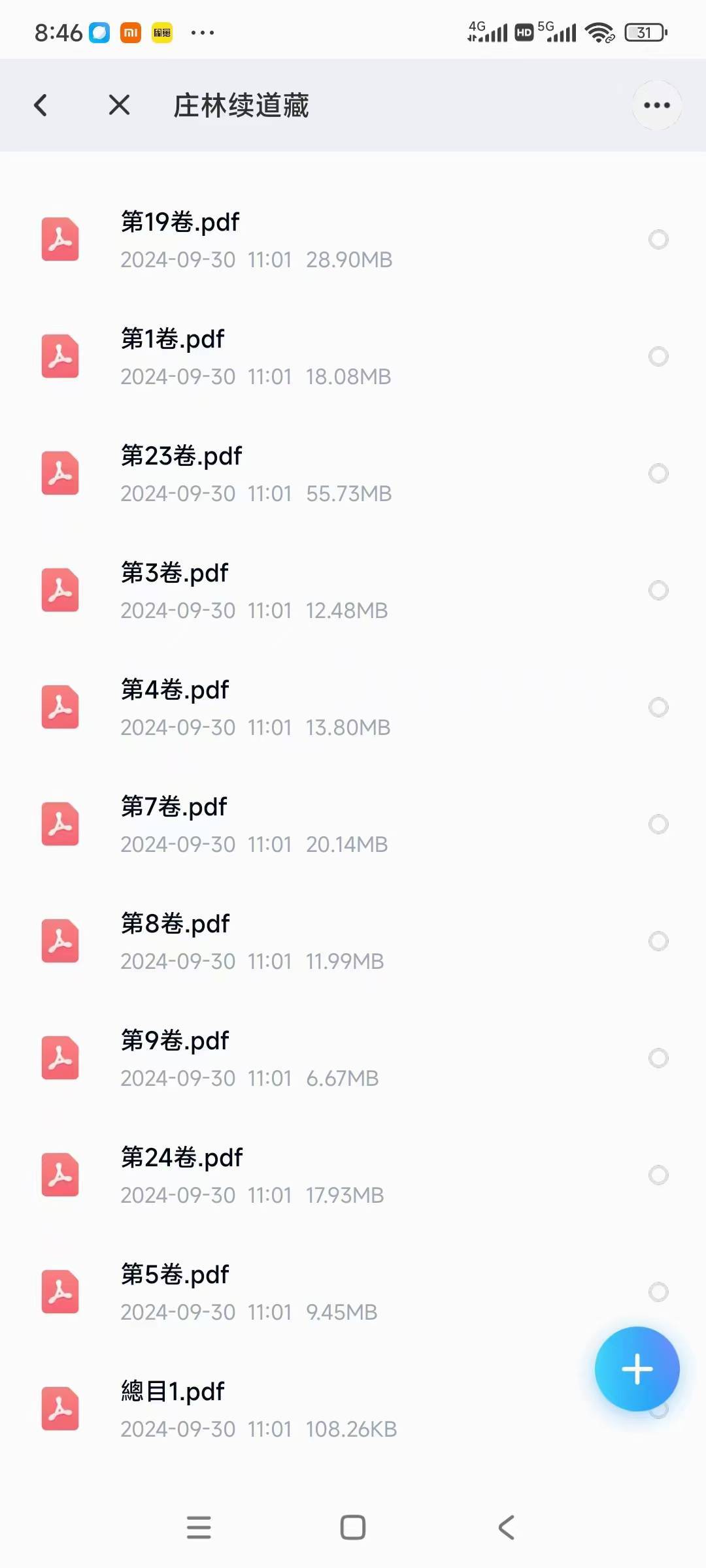This screenshot has width=706, height=1568.
Task: Select the checkbox for 第8卷.pdf
Action: [658, 941]
